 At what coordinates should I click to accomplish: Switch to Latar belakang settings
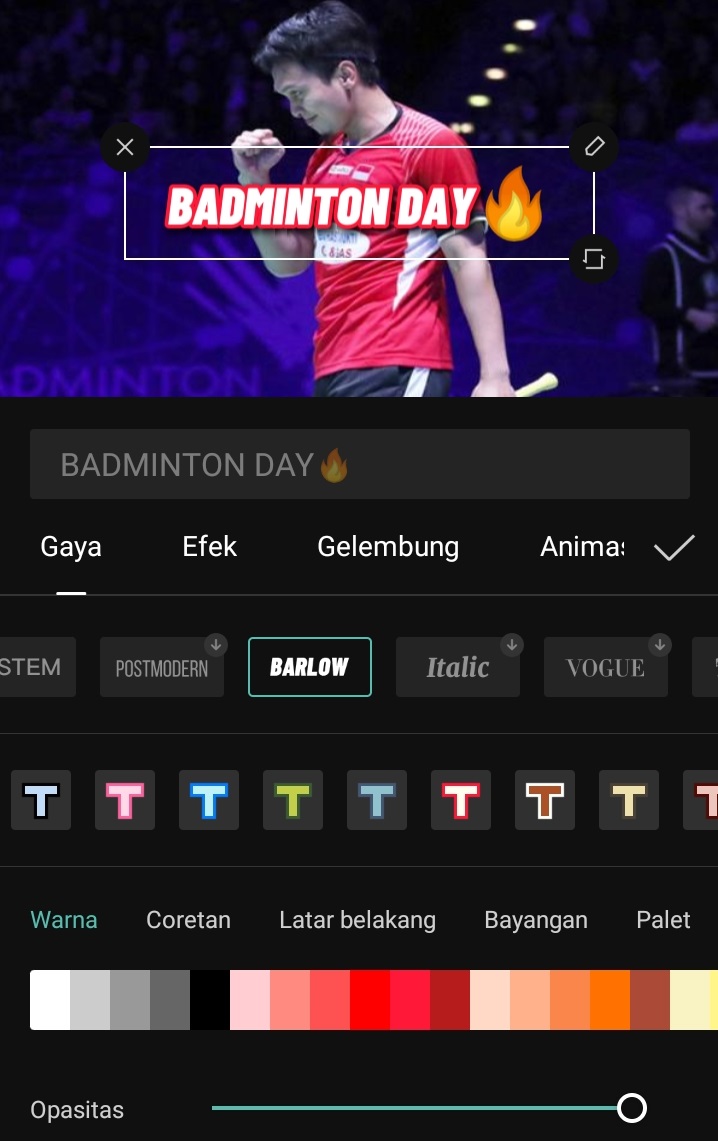click(x=357, y=920)
